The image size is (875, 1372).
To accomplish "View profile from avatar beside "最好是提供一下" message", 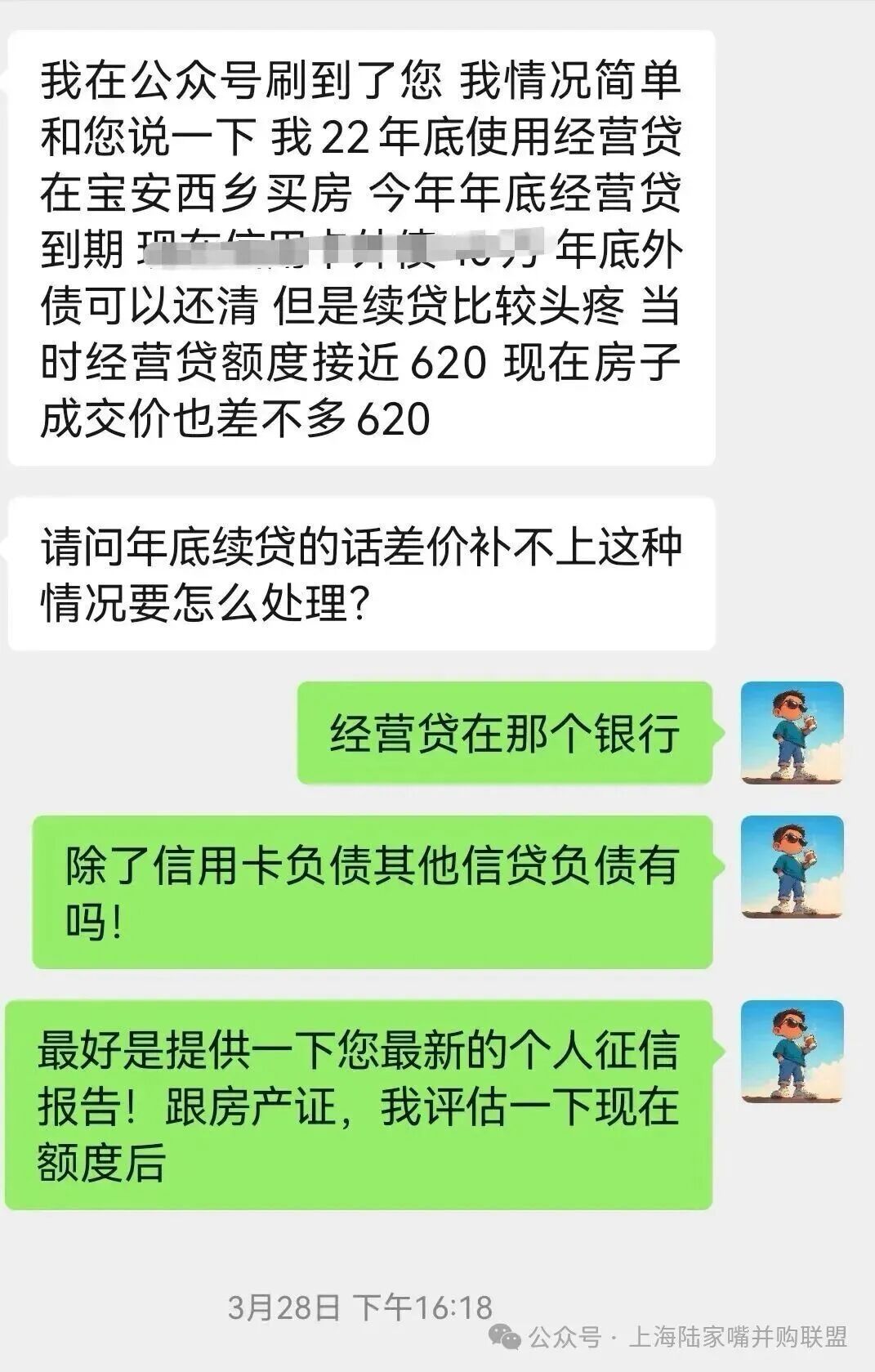I will [791, 1051].
